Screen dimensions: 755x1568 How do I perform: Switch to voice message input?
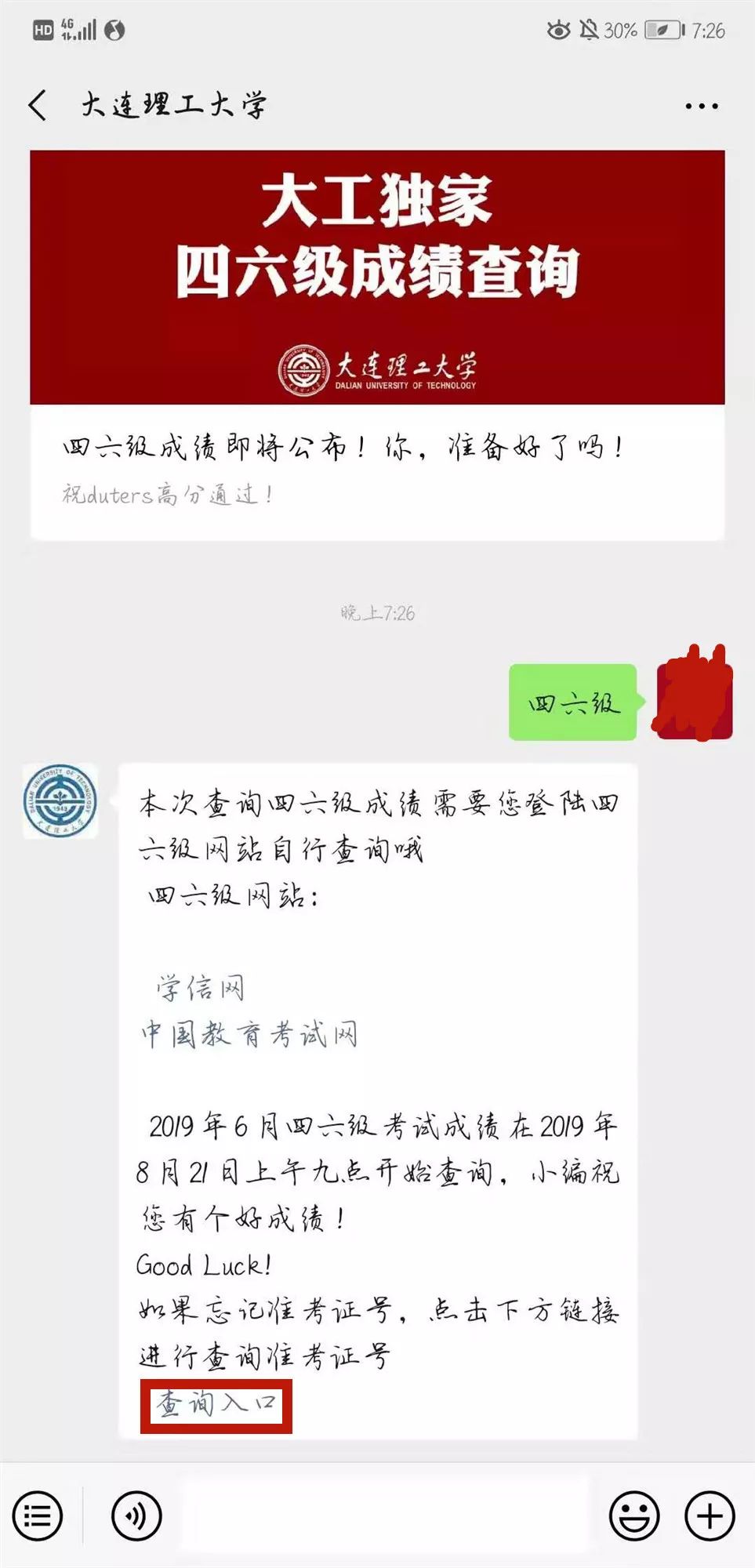pyautogui.click(x=136, y=1515)
